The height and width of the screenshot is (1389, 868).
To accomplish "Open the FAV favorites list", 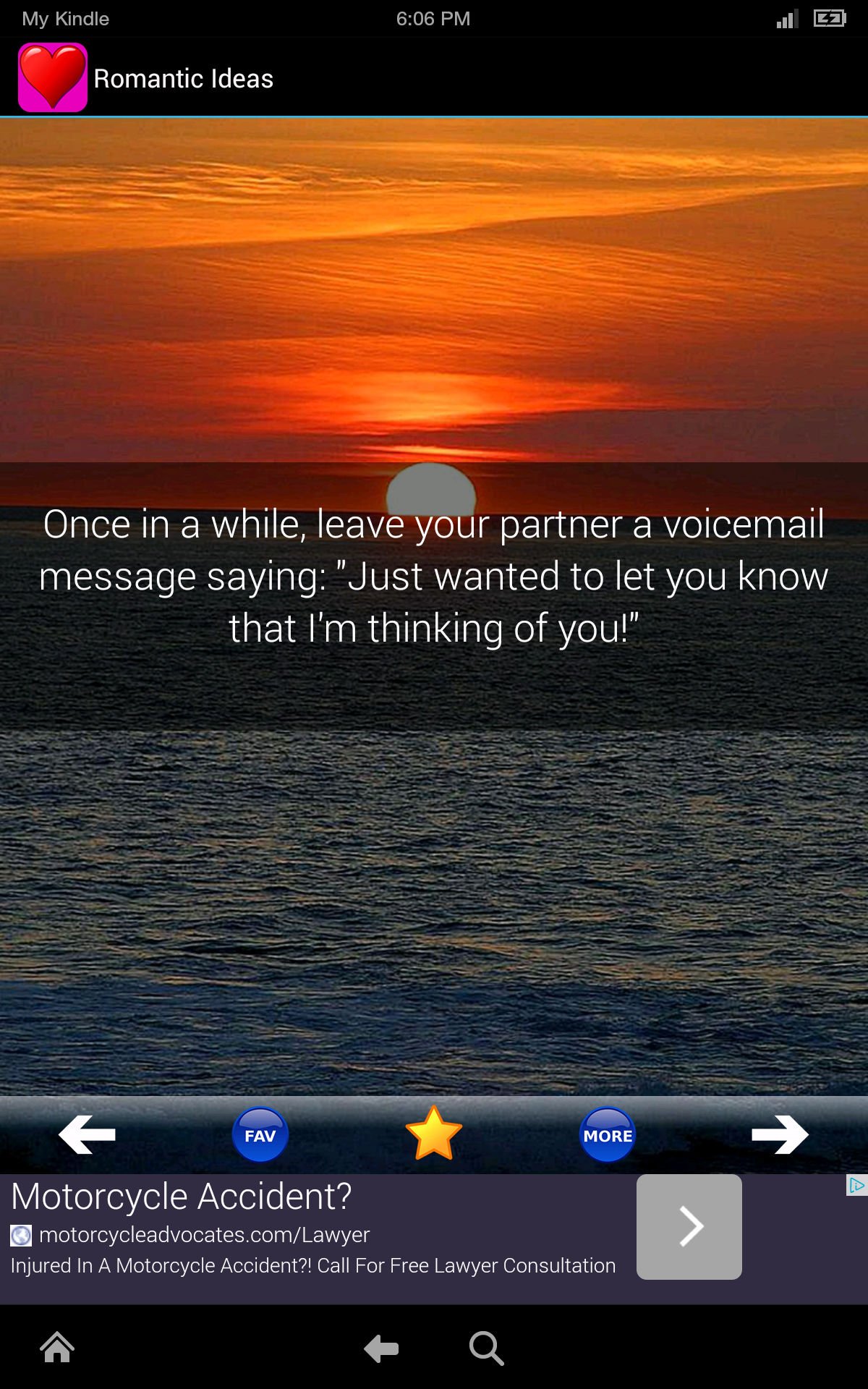I will coord(260,1134).
